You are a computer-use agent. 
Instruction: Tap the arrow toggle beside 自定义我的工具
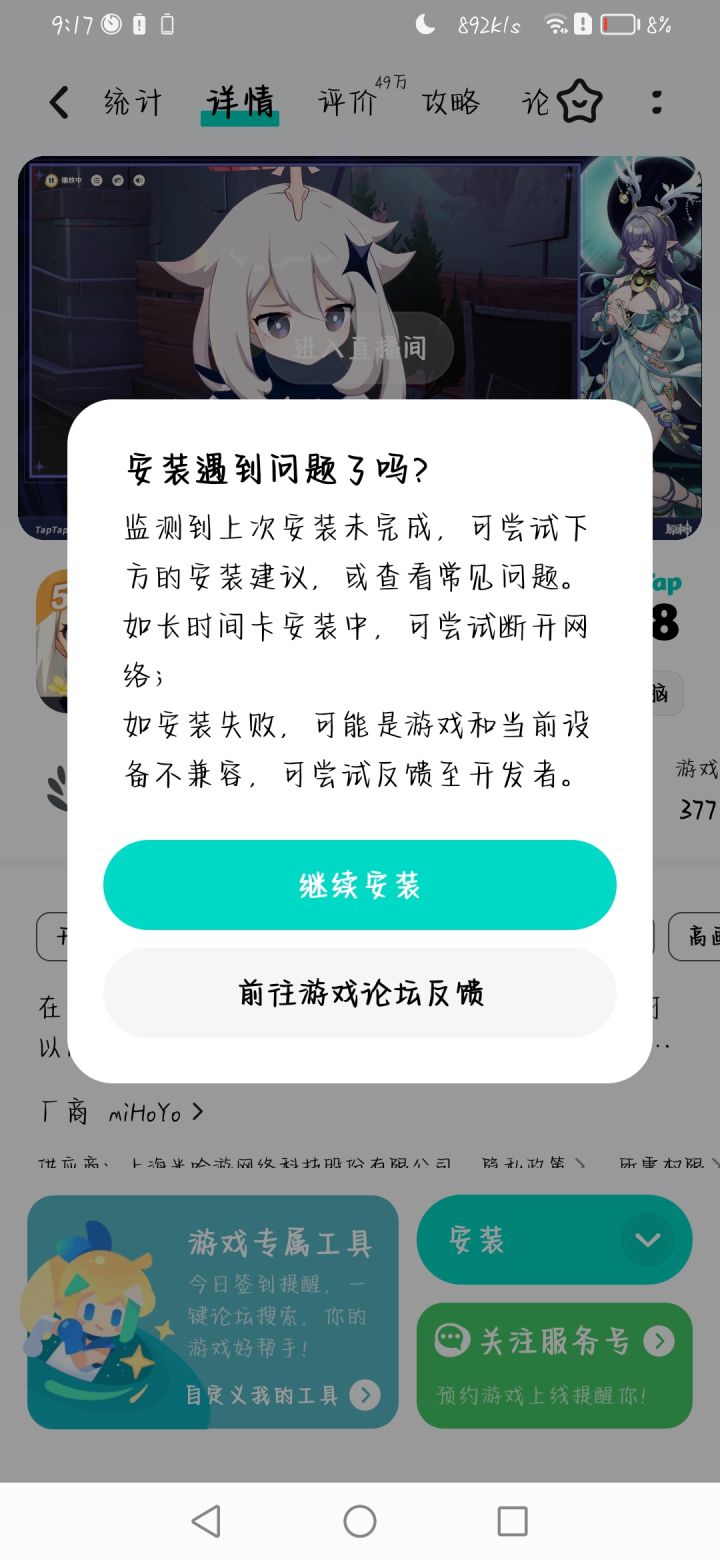pyautogui.click(x=367, y=1394)
